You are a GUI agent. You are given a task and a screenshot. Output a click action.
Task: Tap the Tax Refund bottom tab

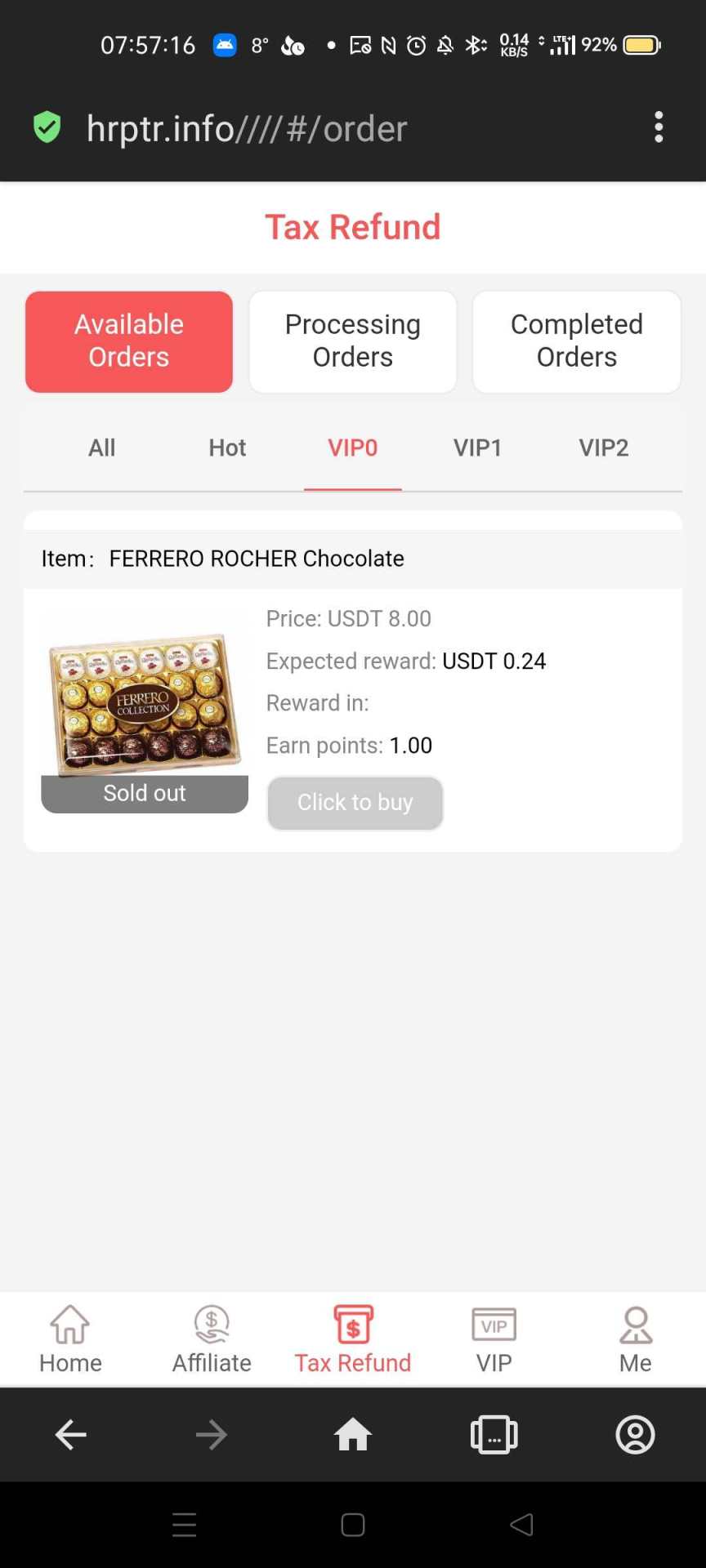click(353, 1339)
